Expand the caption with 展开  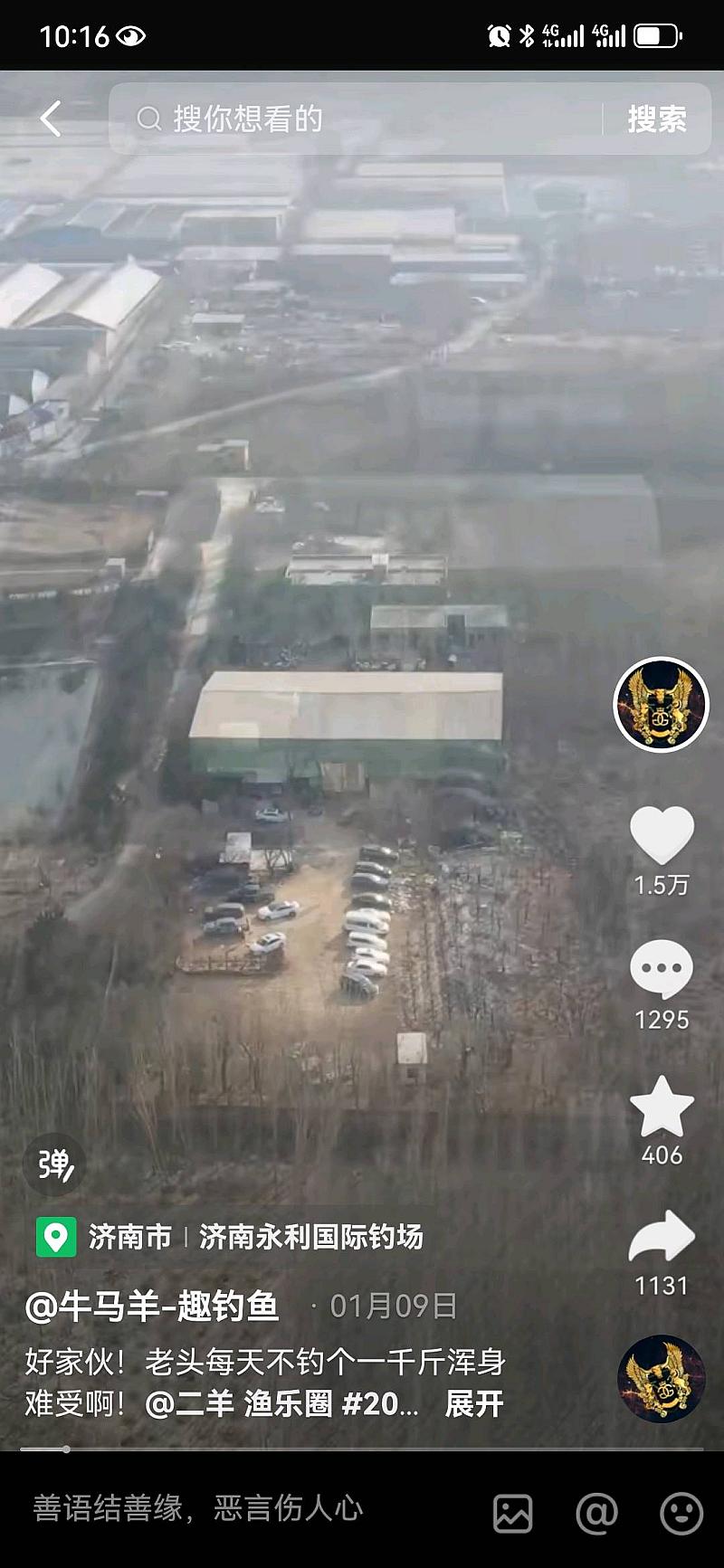[x=474, y=1404]
